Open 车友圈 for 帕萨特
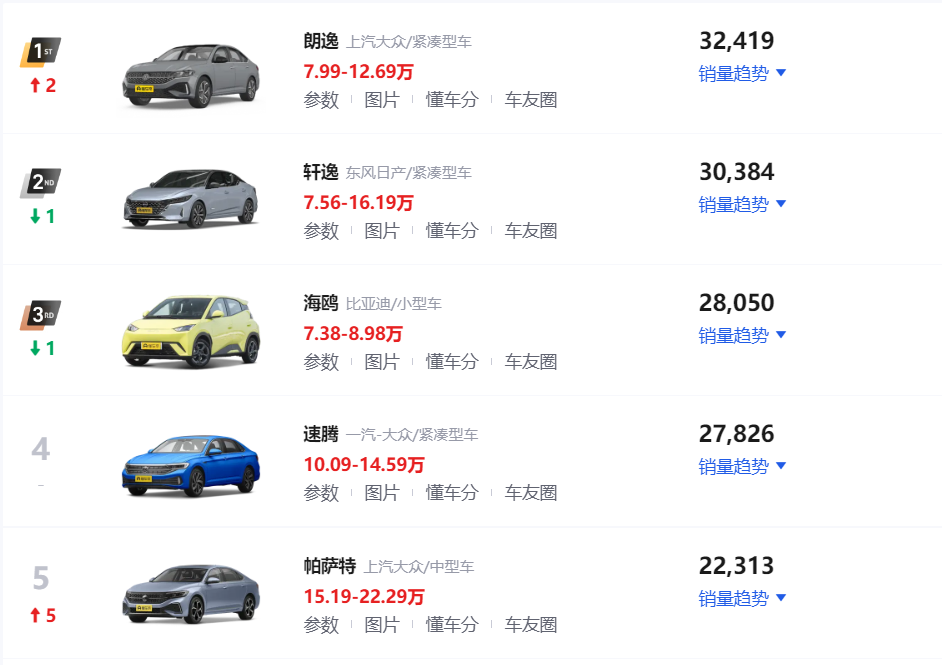Viewport: 942px width, 665px height. pos(530,625)
